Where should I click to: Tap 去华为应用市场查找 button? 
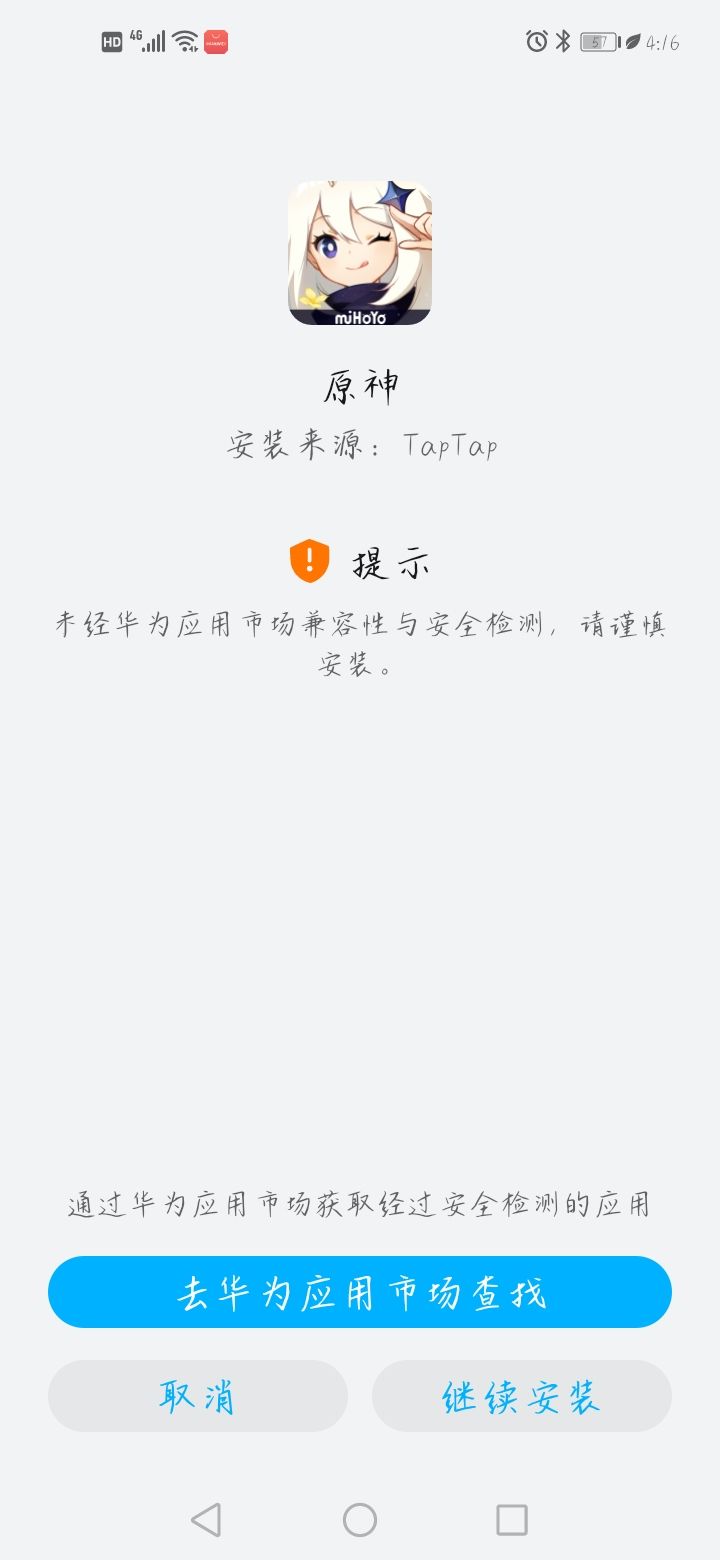(360, 1292)
